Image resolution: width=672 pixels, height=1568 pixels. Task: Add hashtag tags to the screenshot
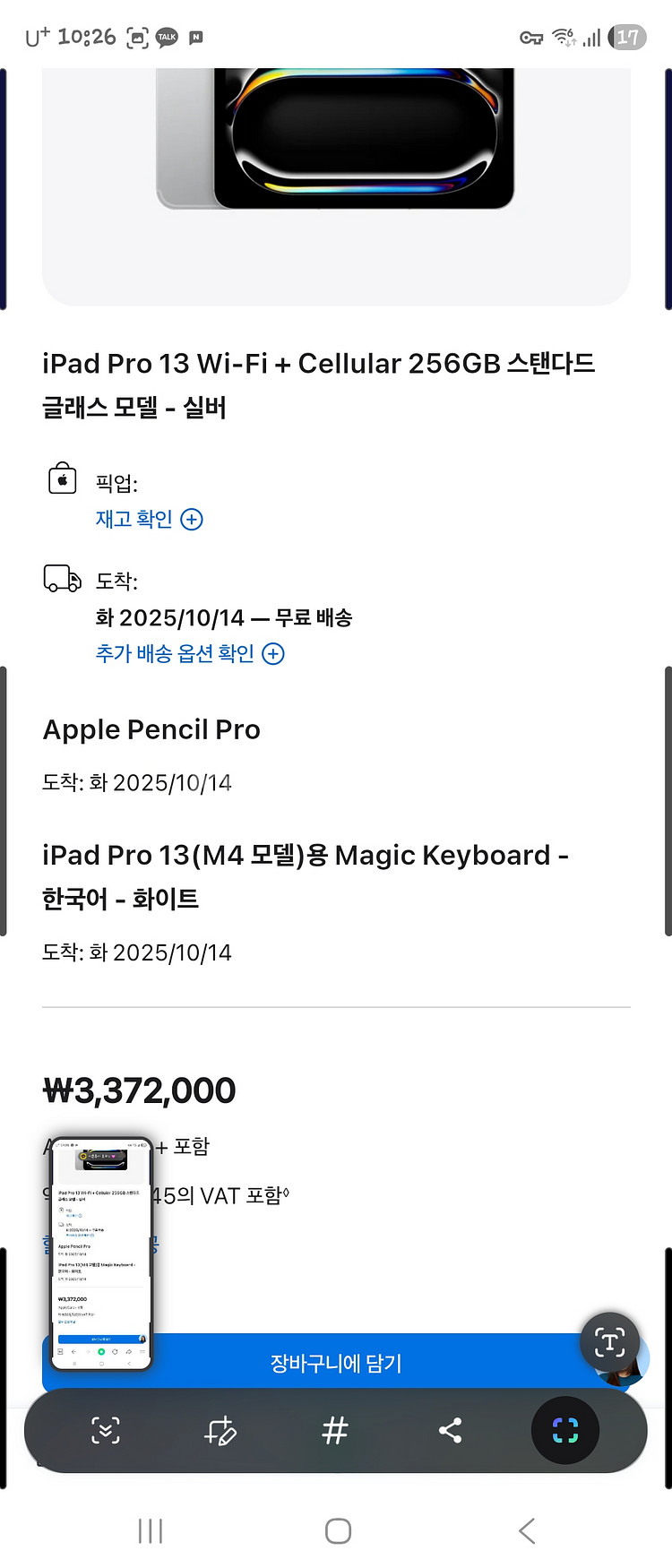[x=334, y=1431]
